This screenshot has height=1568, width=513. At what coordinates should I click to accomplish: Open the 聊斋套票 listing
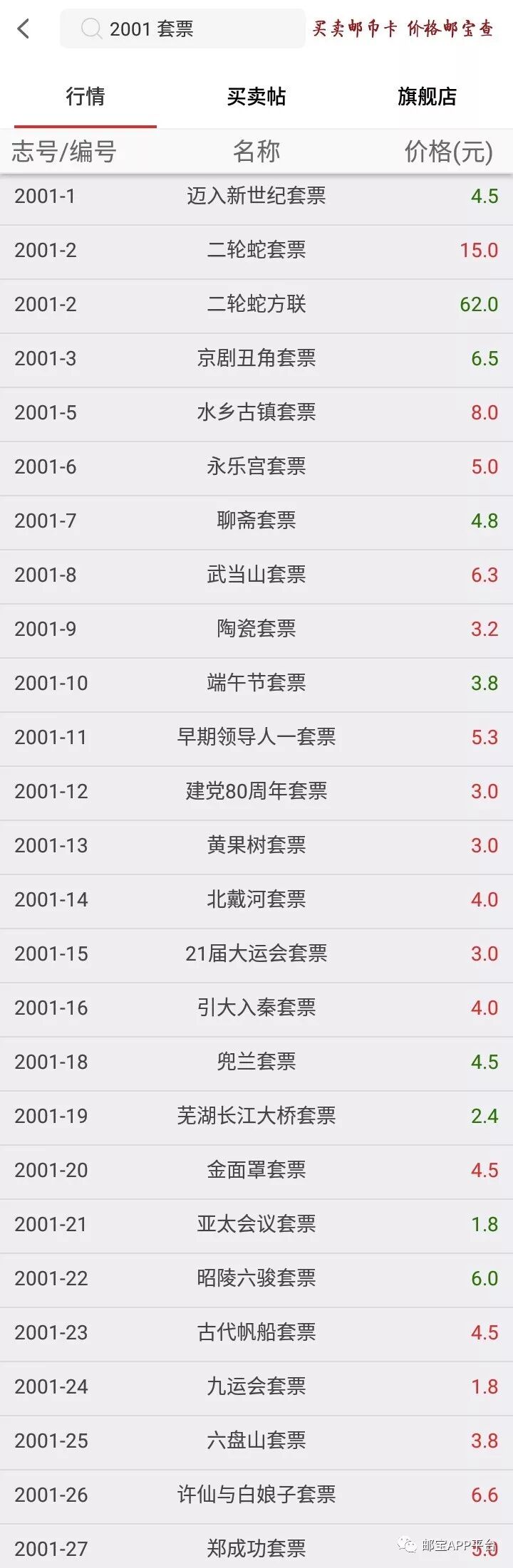click(x=256, y=521)
